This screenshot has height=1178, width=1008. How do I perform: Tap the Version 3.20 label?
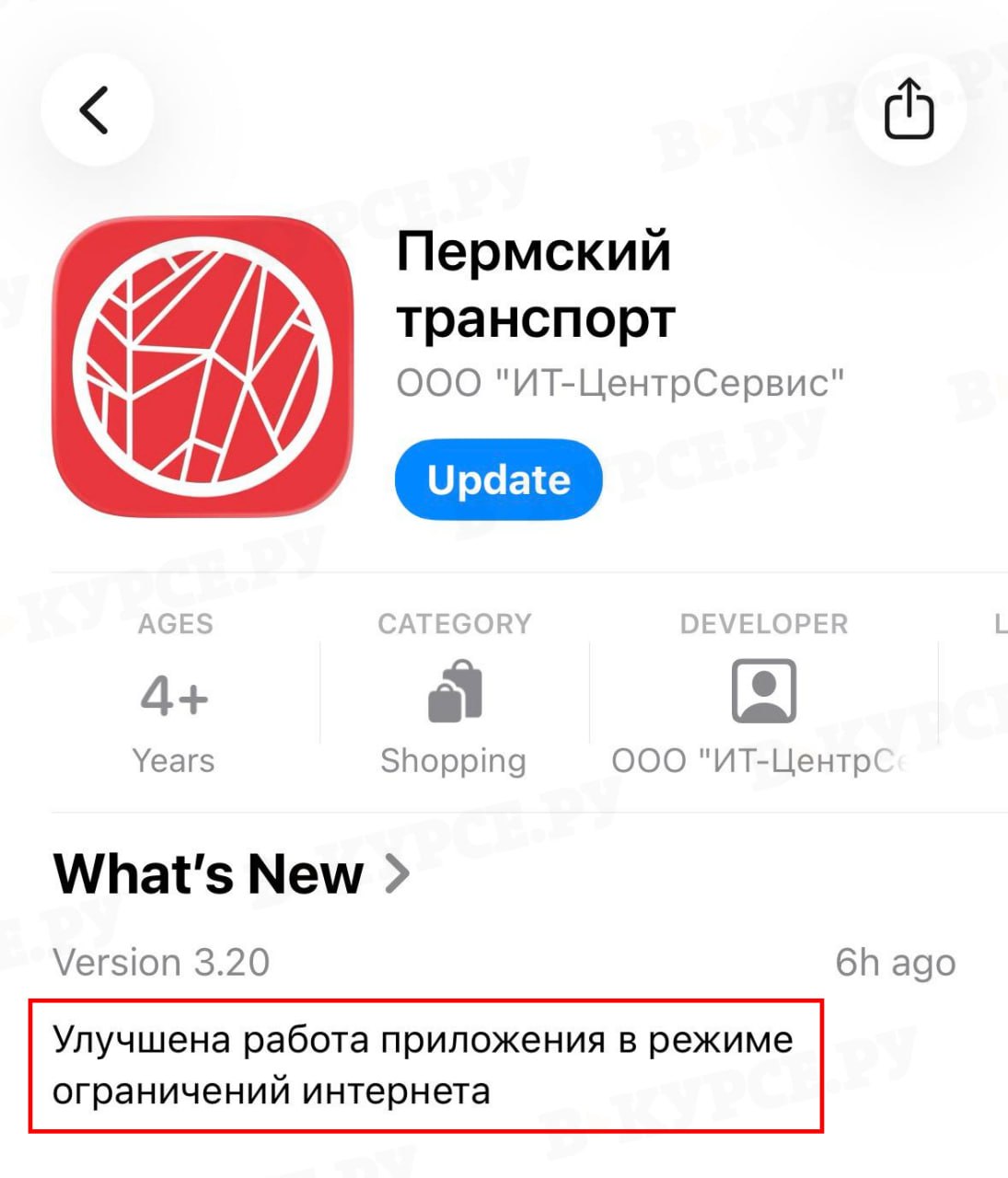(x=162, y=963)
